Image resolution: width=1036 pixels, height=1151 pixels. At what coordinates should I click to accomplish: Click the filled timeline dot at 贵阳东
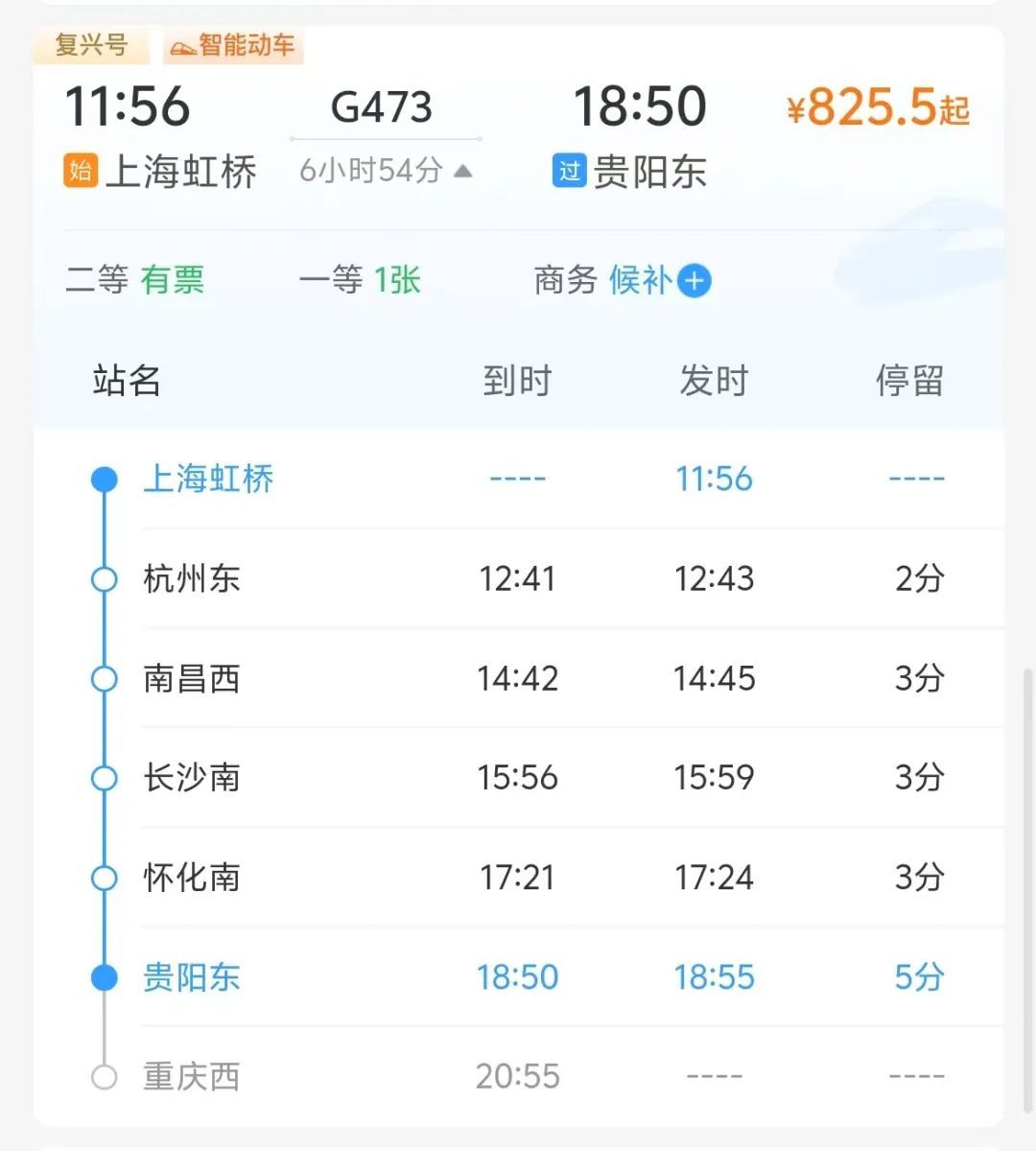pos(104,976)
